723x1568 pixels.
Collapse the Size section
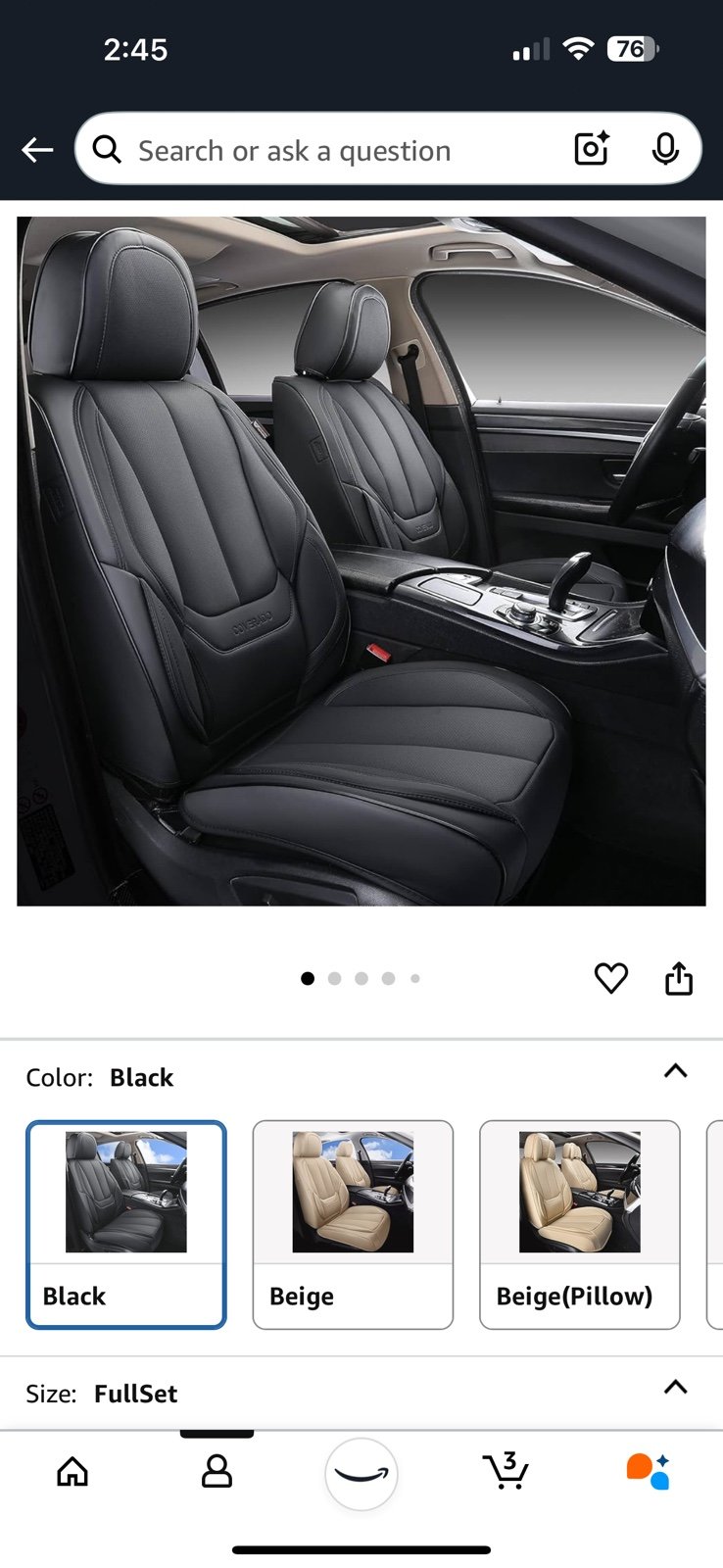coord(676,1388)
